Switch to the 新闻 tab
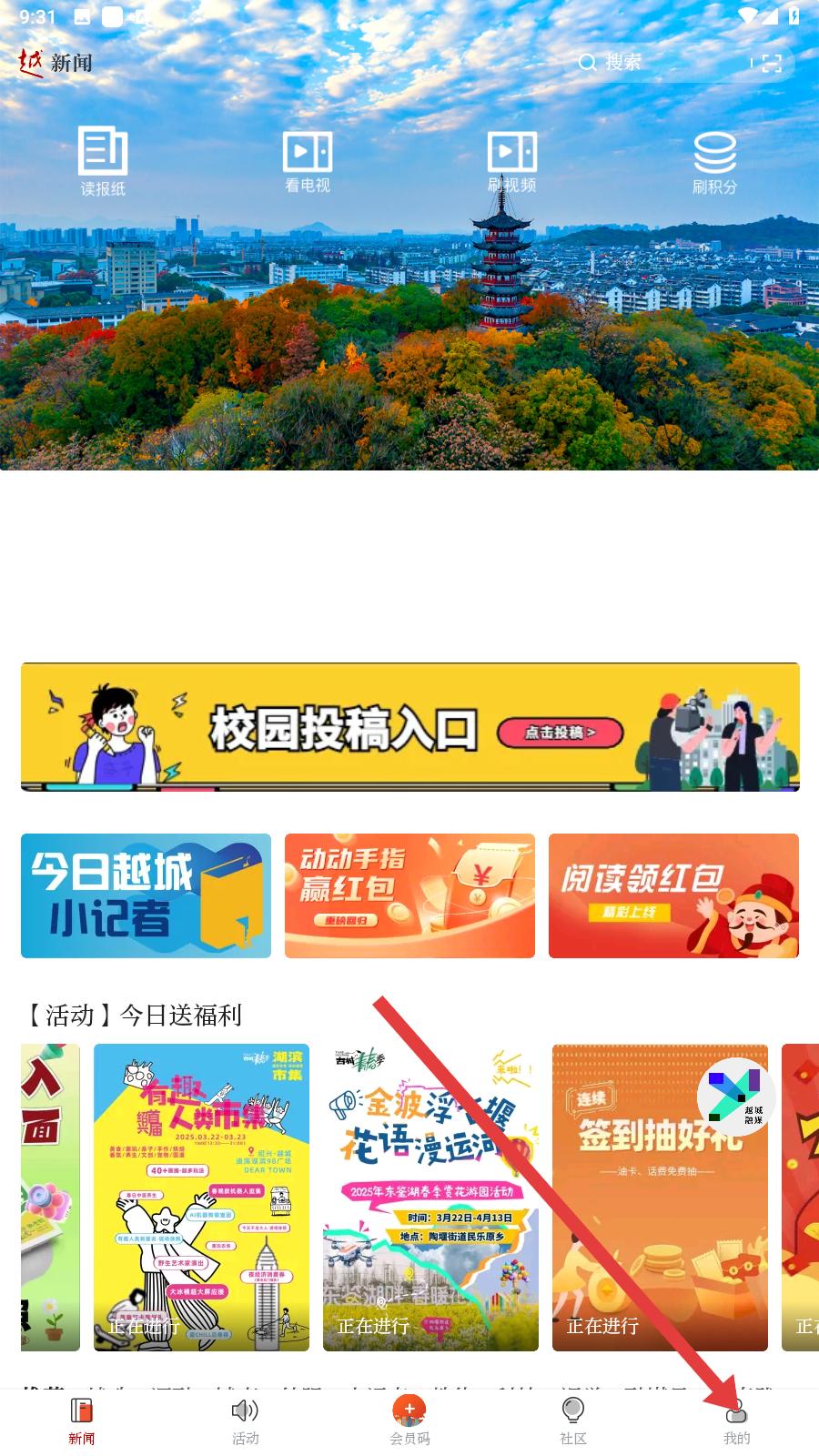The image size is (819, 1456). tap(82, 1421)
